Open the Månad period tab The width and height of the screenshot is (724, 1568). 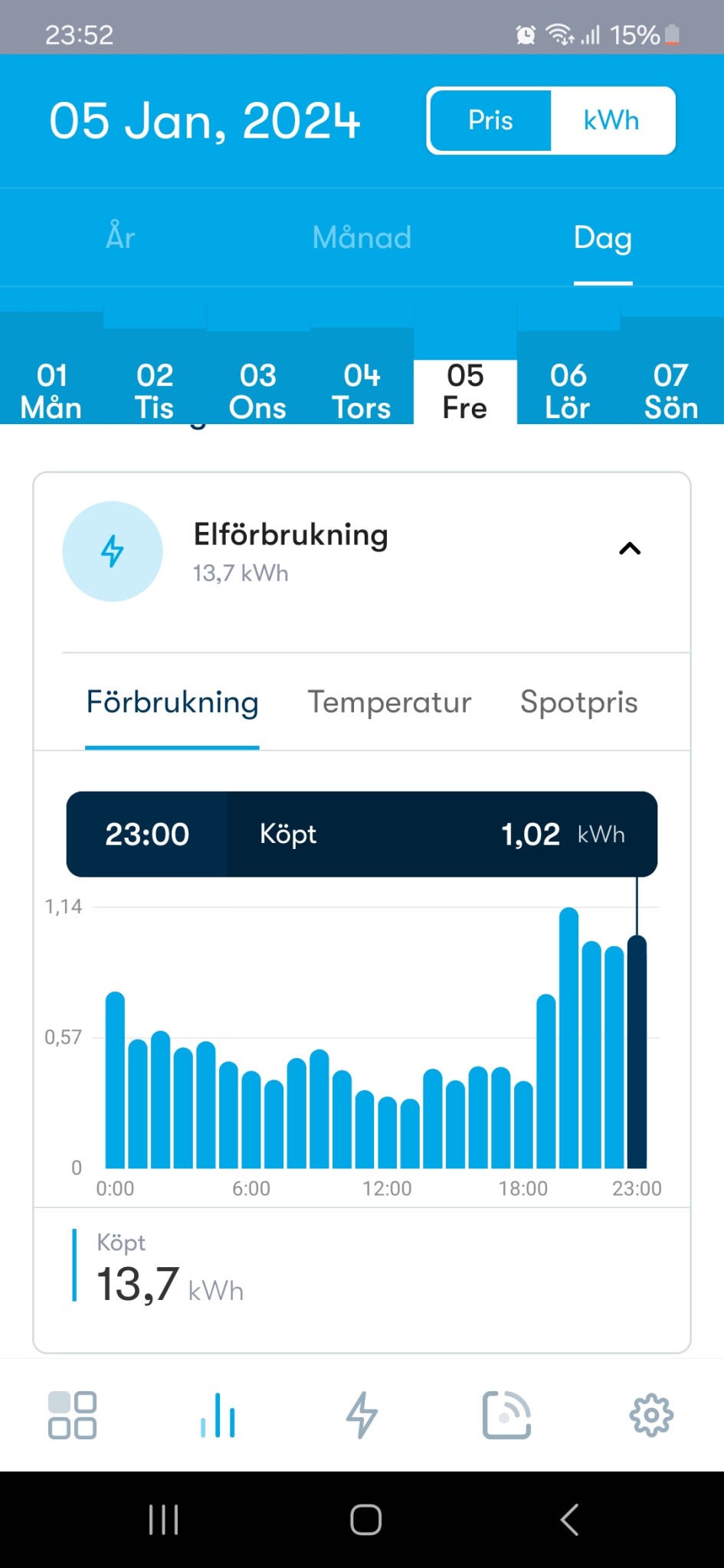point(362,237)
